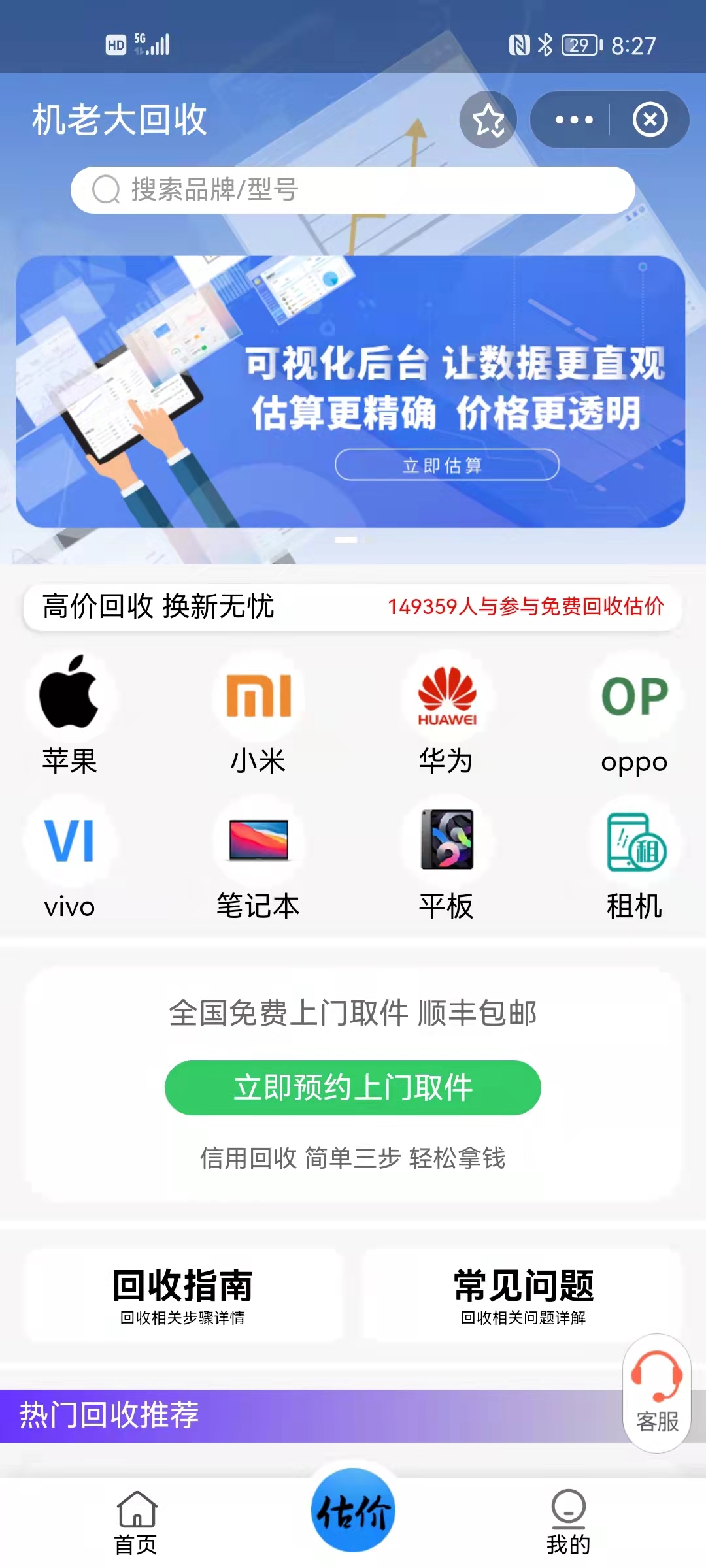Tap 立即预约上门取件
The height and width of the screenshot is (1568, 706).
pyautogui.click(x=353, y=1088)
